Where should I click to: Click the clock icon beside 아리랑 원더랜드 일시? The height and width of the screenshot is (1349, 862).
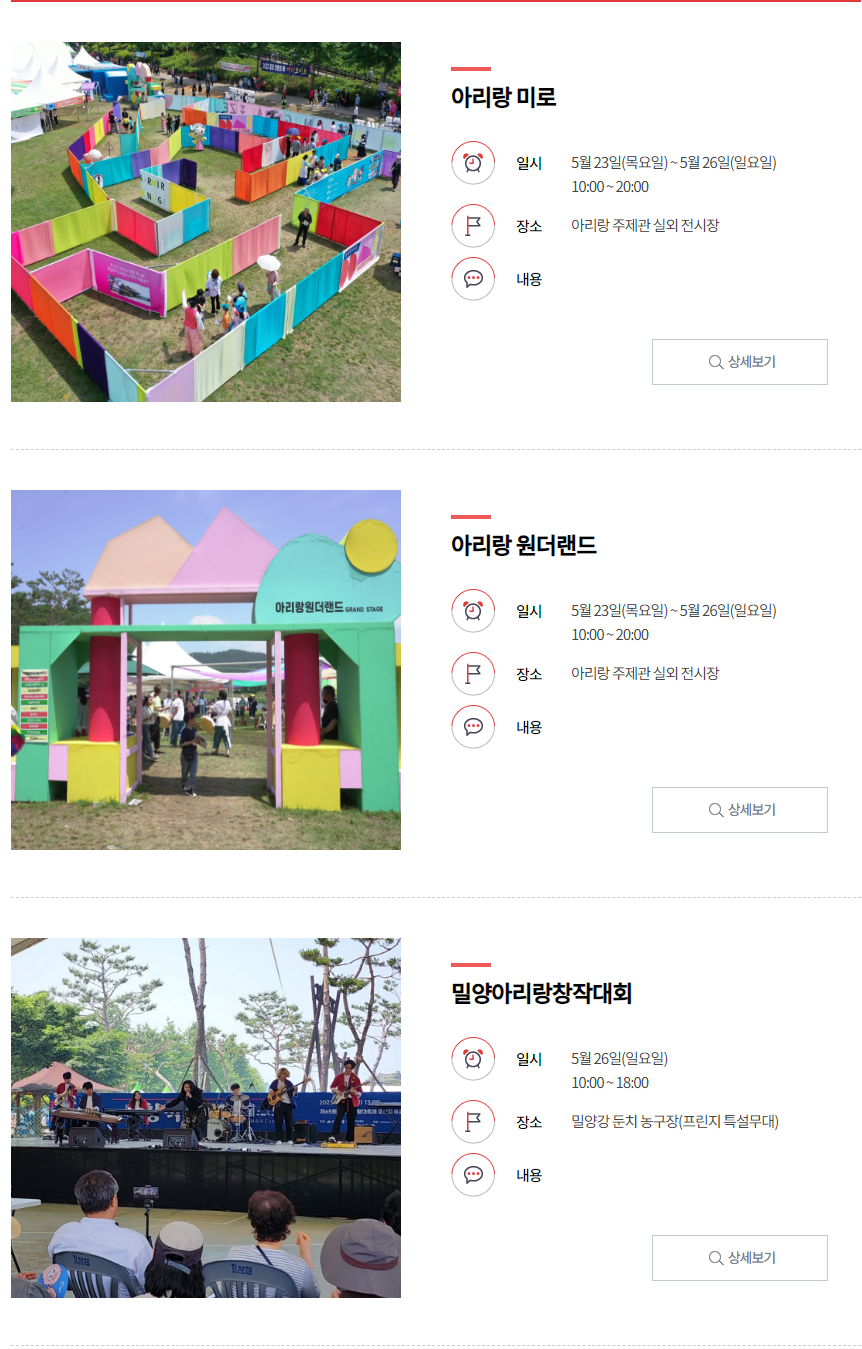[x=473, y=611]
